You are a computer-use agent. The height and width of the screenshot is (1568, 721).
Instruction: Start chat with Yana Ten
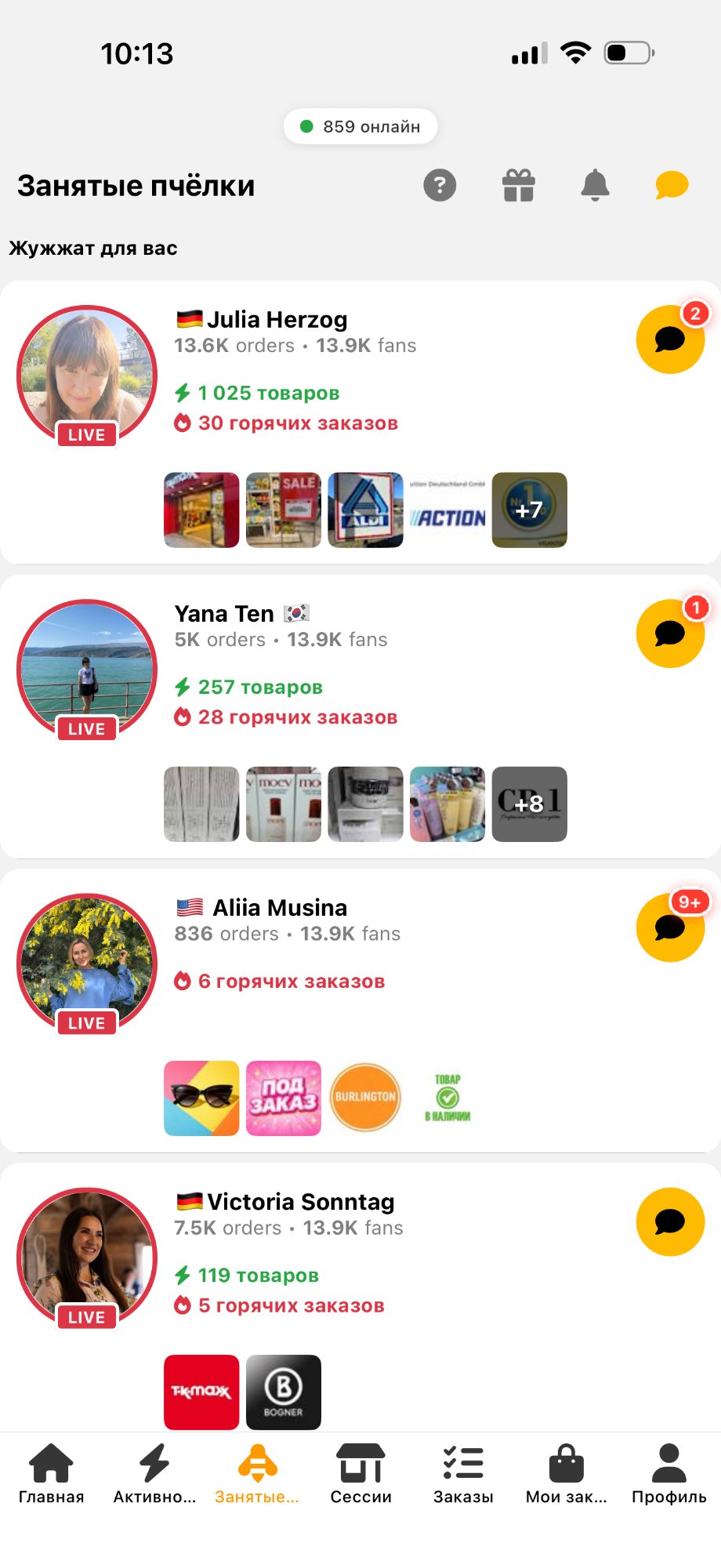tap(670, 633)
